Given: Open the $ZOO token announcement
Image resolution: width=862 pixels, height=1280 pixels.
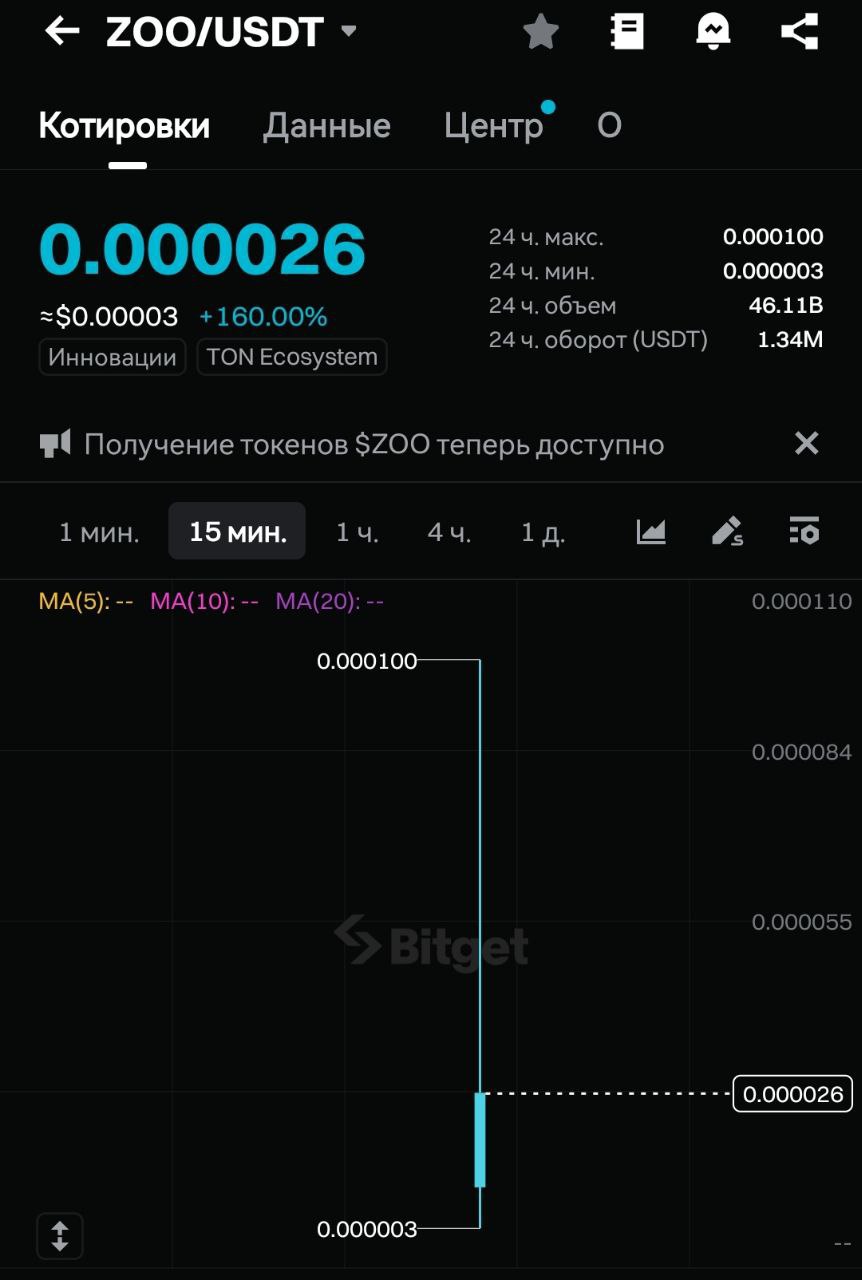Looking at the screenshot, I should [x=373, y=444].
